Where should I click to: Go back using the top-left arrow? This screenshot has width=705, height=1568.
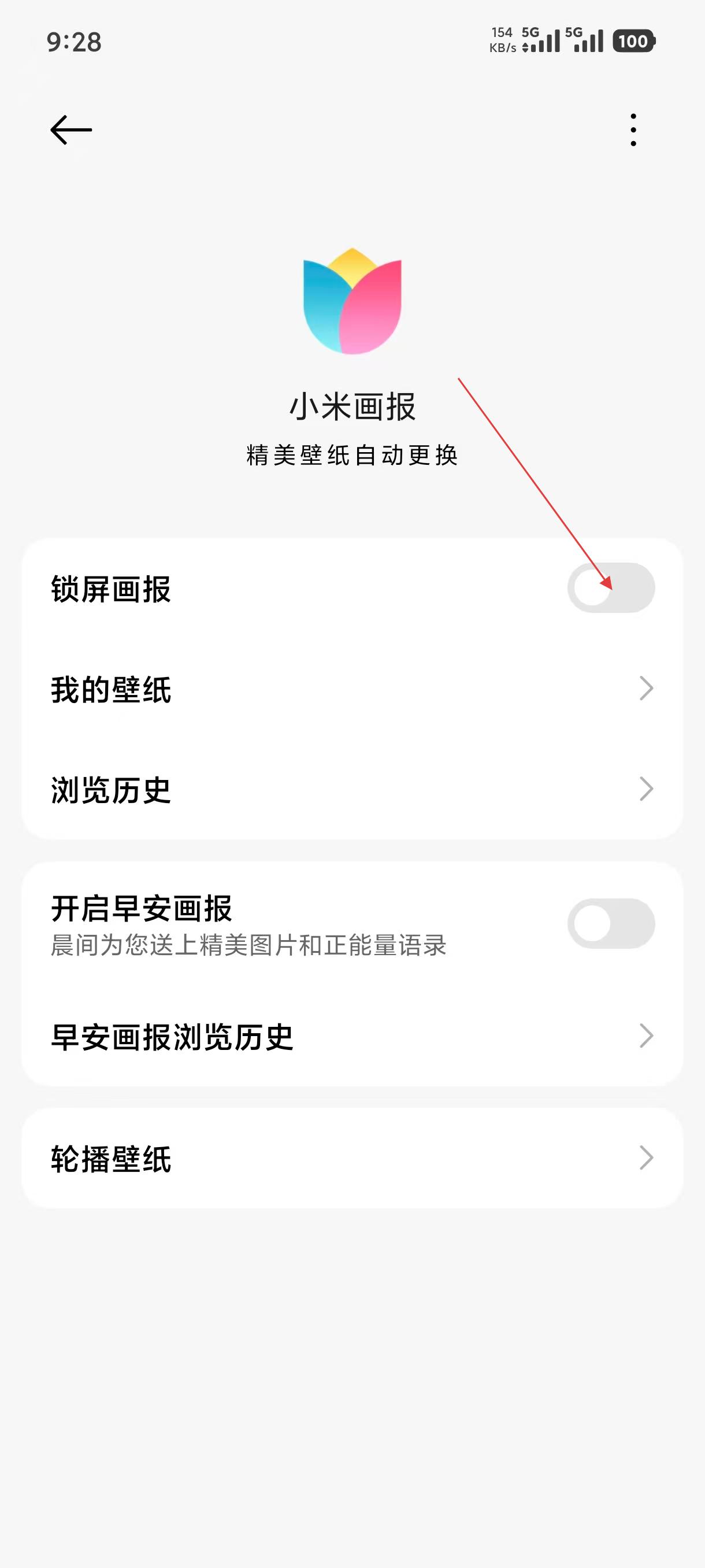click(70, 130)
